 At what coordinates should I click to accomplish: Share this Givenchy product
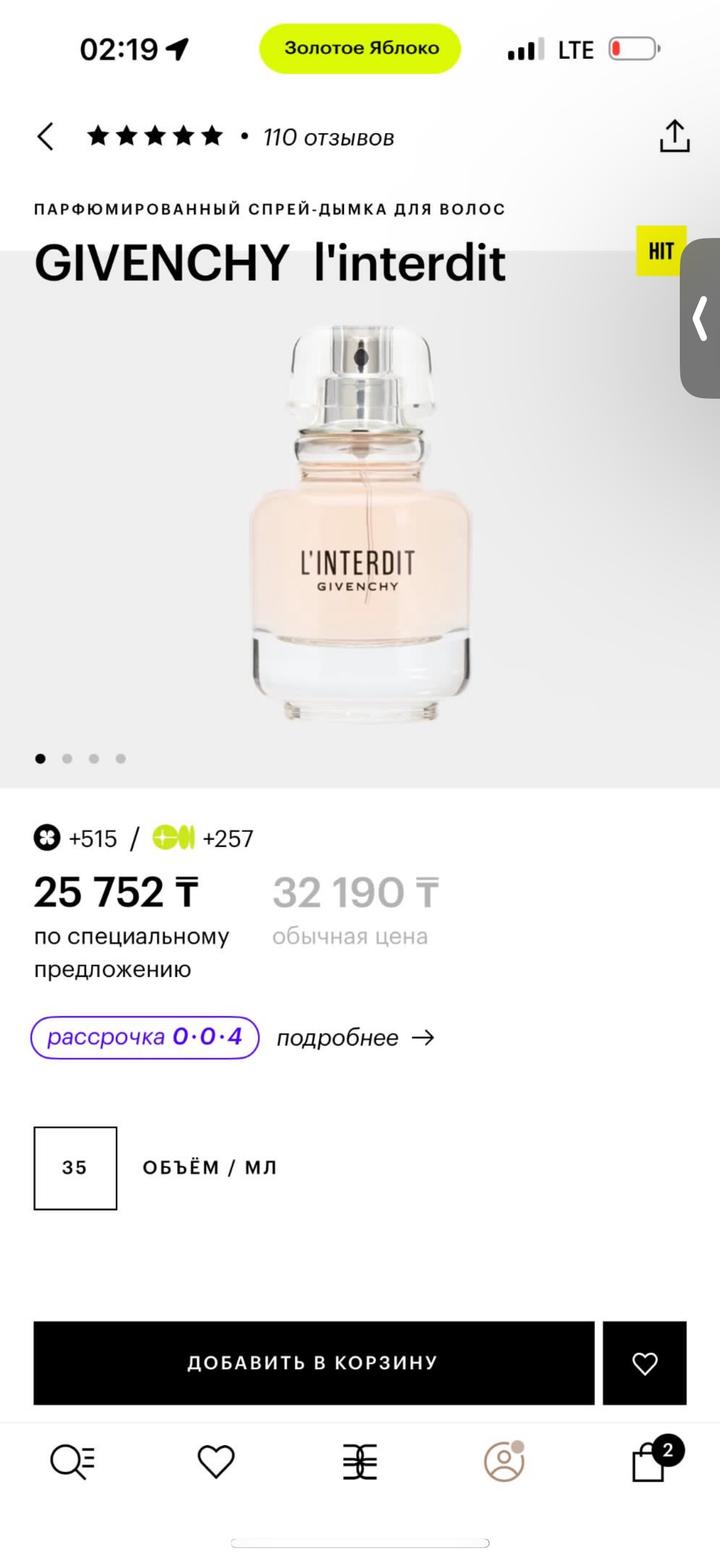[675, 136]
